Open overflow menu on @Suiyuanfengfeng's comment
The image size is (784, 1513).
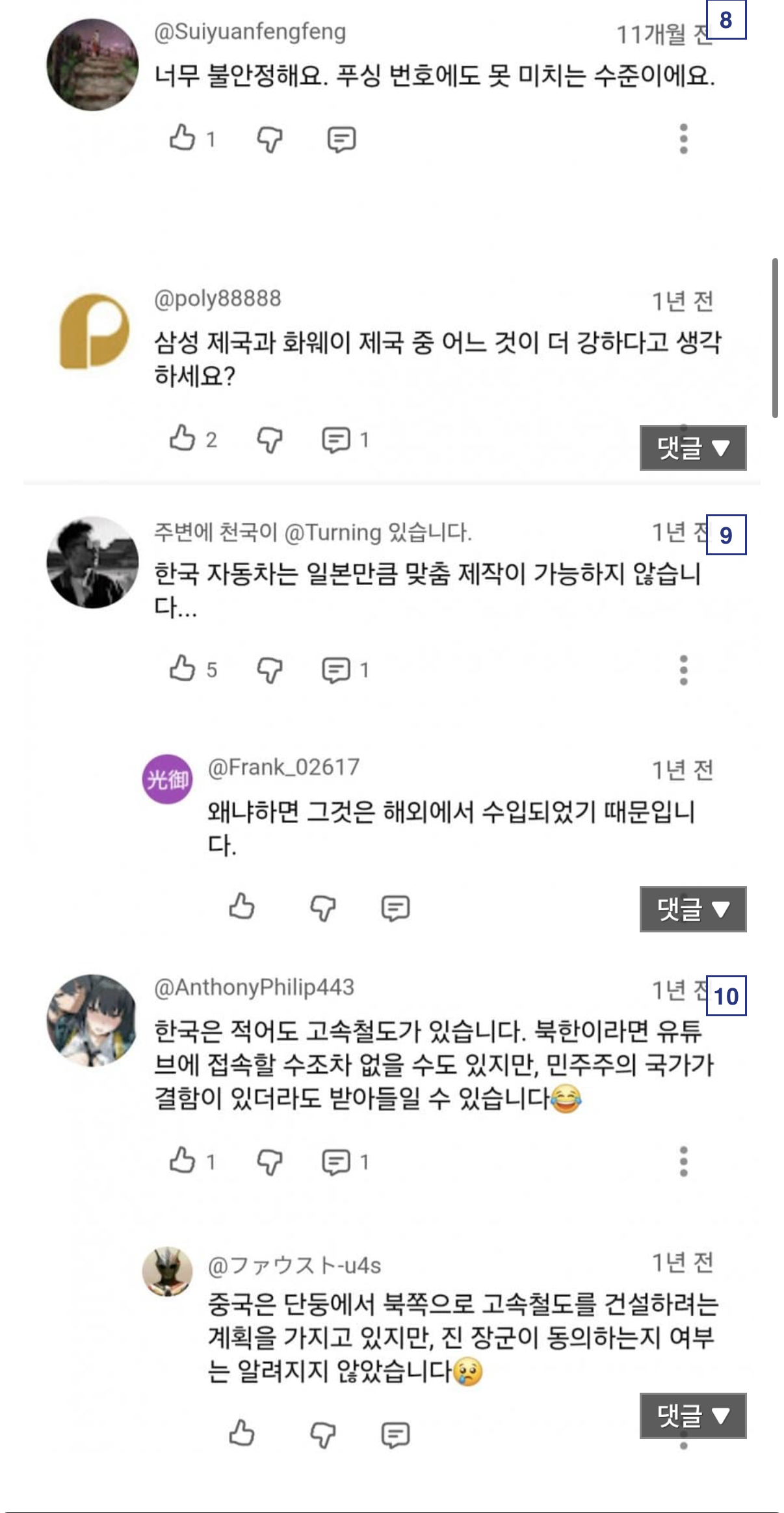[x=683, y=138]
